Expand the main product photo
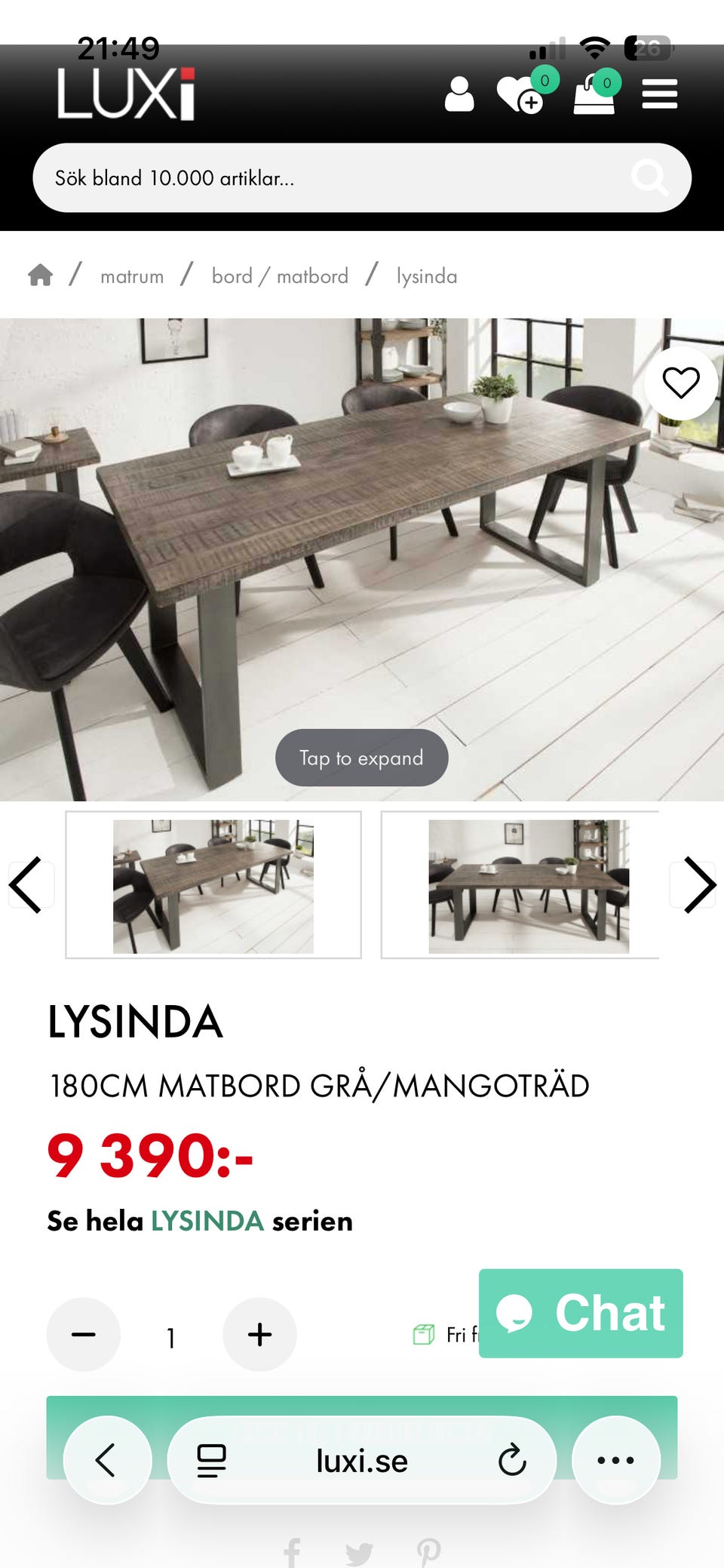The image size is (724, 1568). tap(361, 758)
